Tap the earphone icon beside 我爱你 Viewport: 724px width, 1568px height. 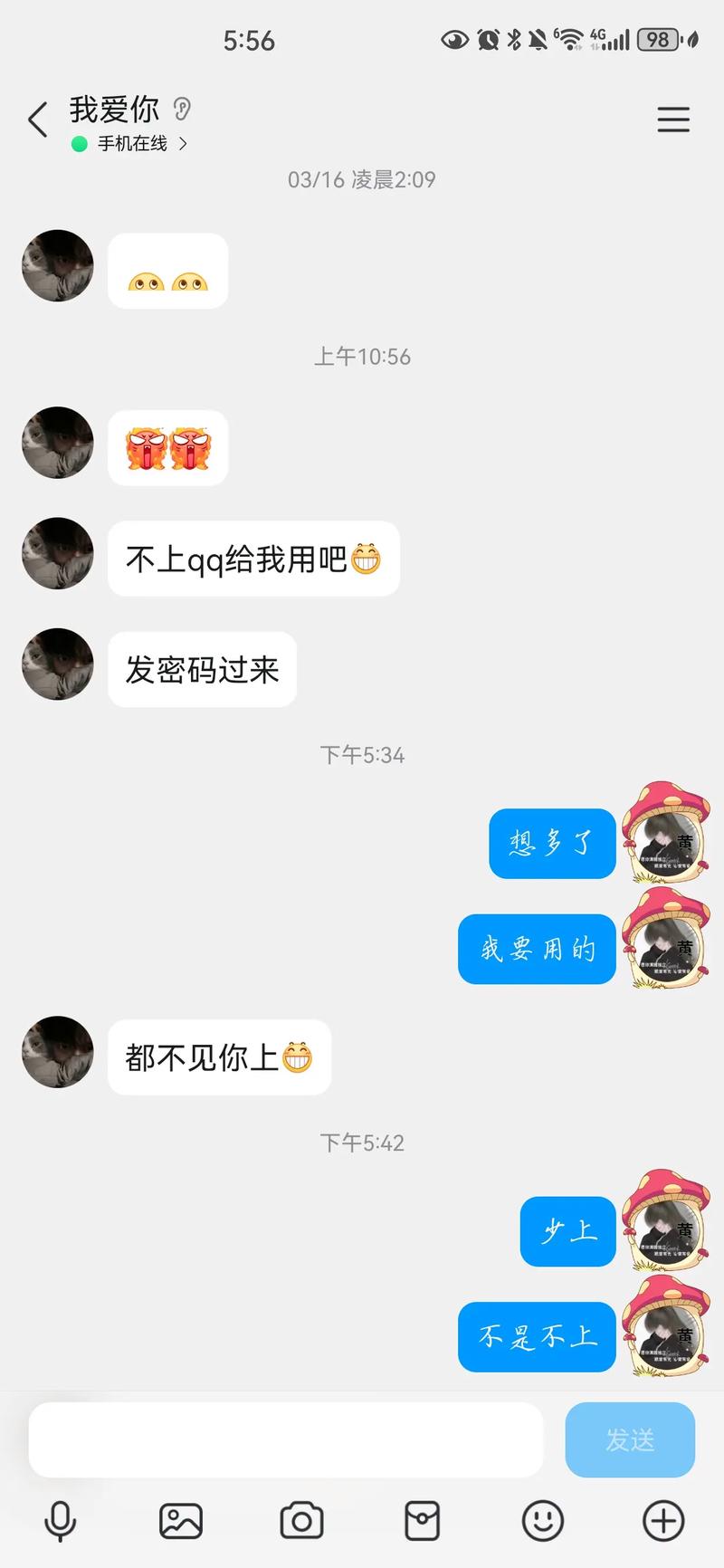pyautogui.click(x=182, y=108)
